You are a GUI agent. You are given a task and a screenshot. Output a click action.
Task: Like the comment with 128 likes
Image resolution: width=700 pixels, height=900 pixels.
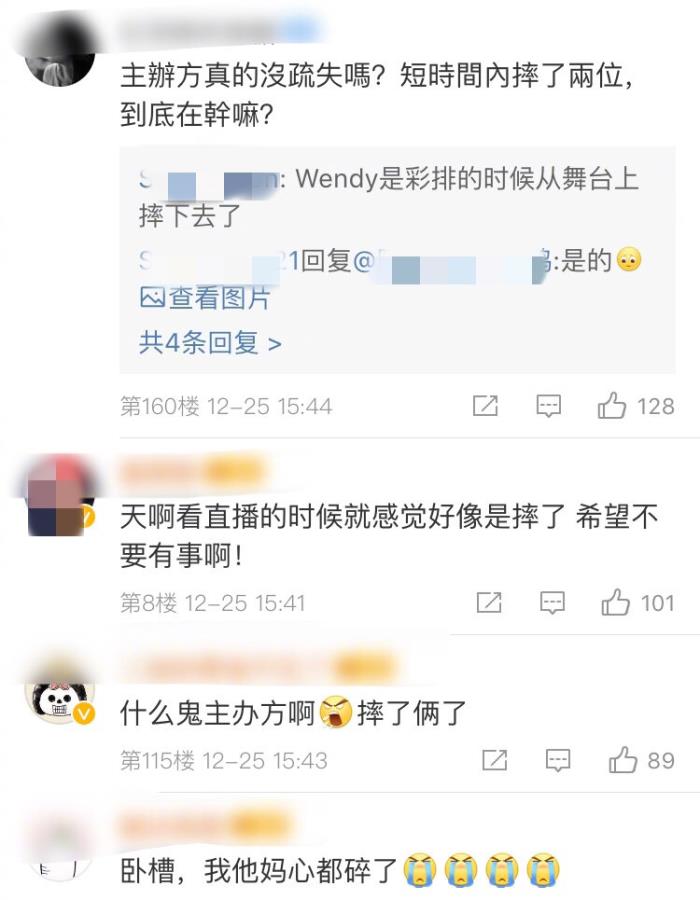click(612, 406)
